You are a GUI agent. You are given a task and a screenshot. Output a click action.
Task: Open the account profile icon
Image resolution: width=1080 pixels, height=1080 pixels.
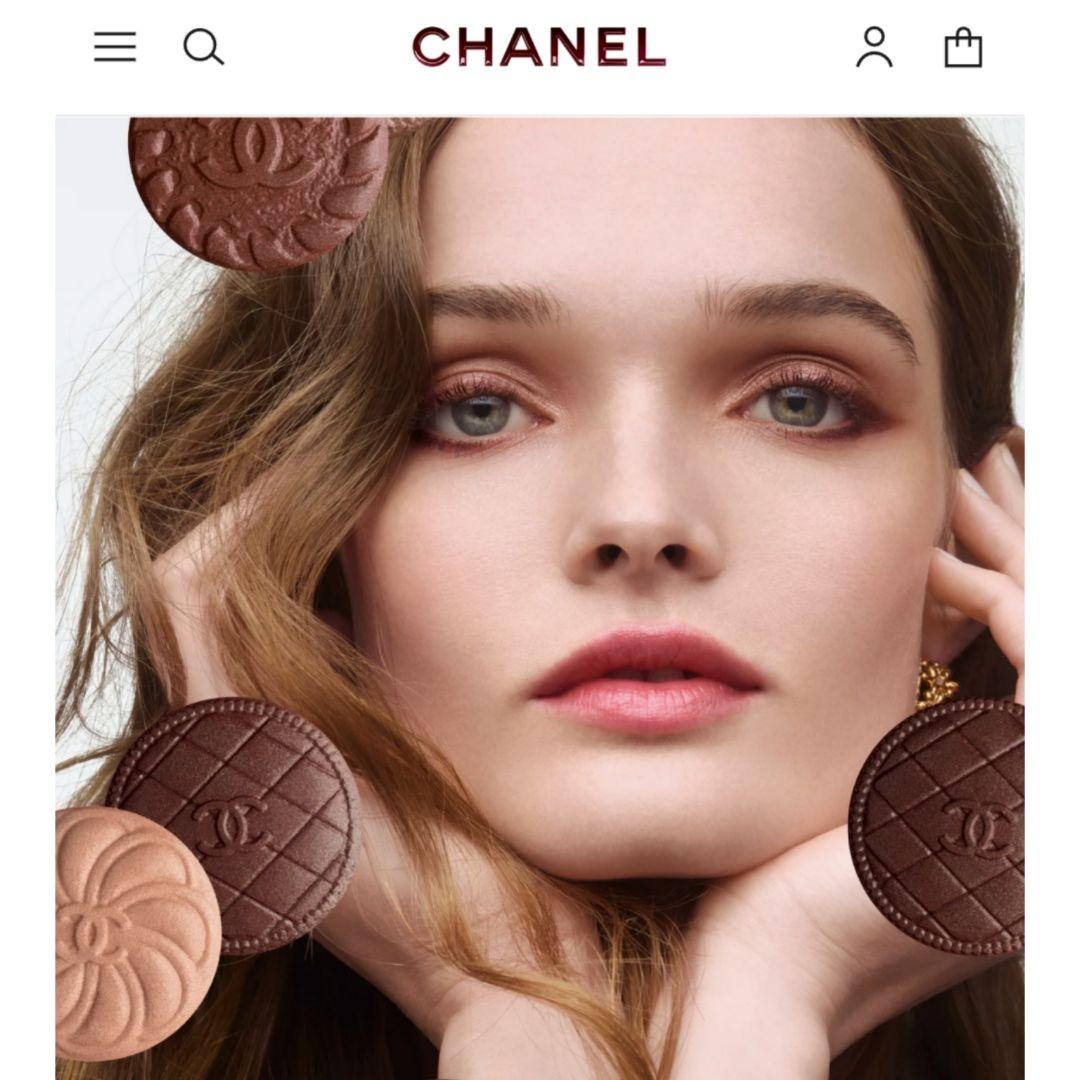coord(874,47)
